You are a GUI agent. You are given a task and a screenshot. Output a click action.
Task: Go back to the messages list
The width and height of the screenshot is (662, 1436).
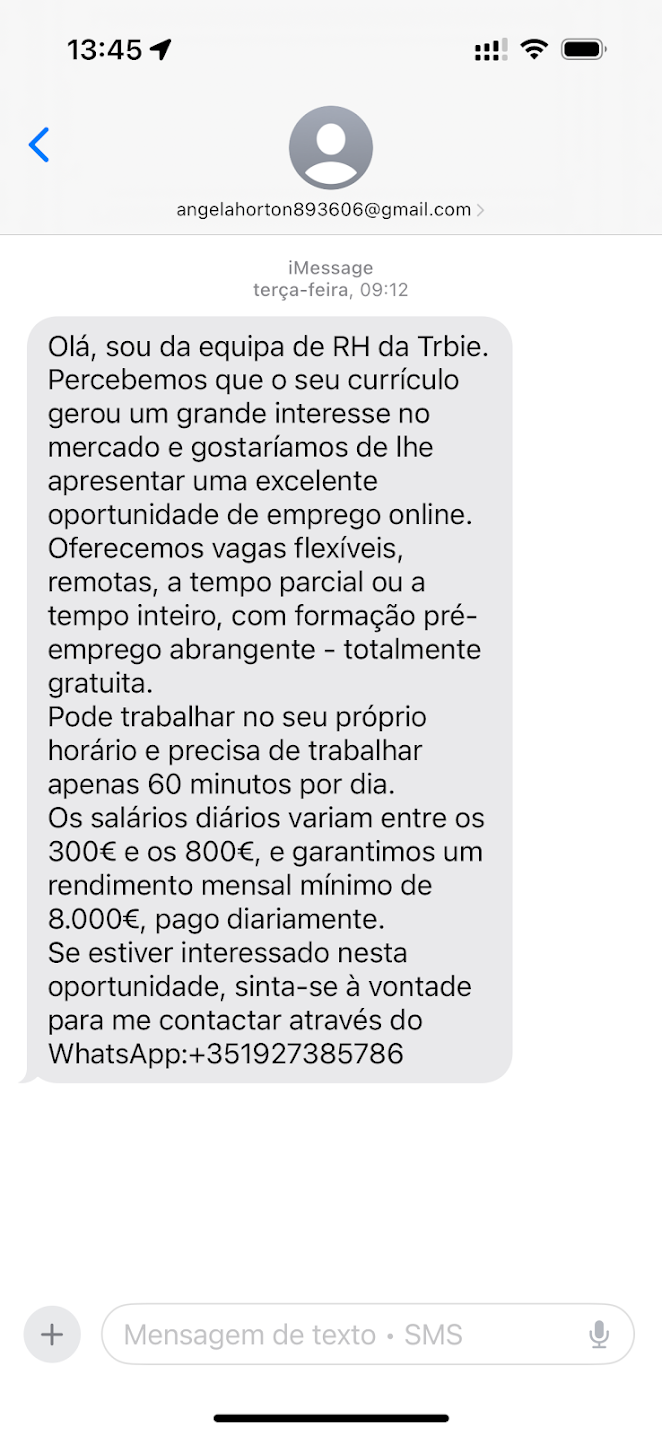pyautogui.click(x=39, y=145)
